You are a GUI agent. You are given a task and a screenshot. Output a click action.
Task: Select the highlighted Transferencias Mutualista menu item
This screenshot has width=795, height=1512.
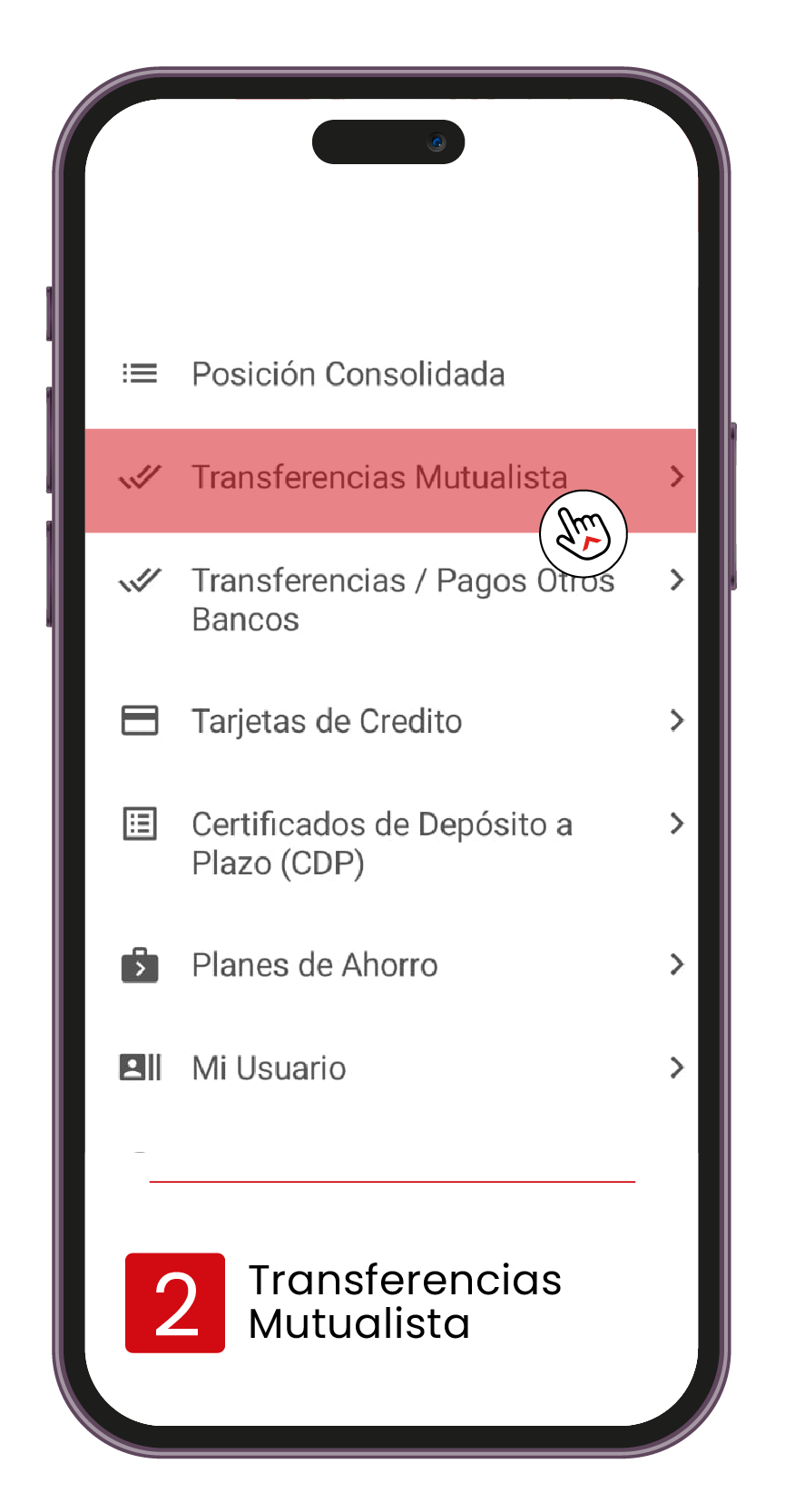(x=379, y=477)
